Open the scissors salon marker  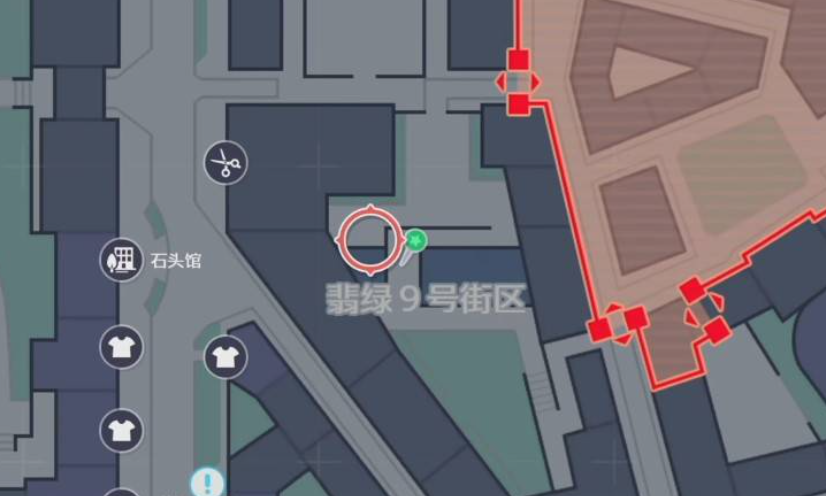pos(226,162)
